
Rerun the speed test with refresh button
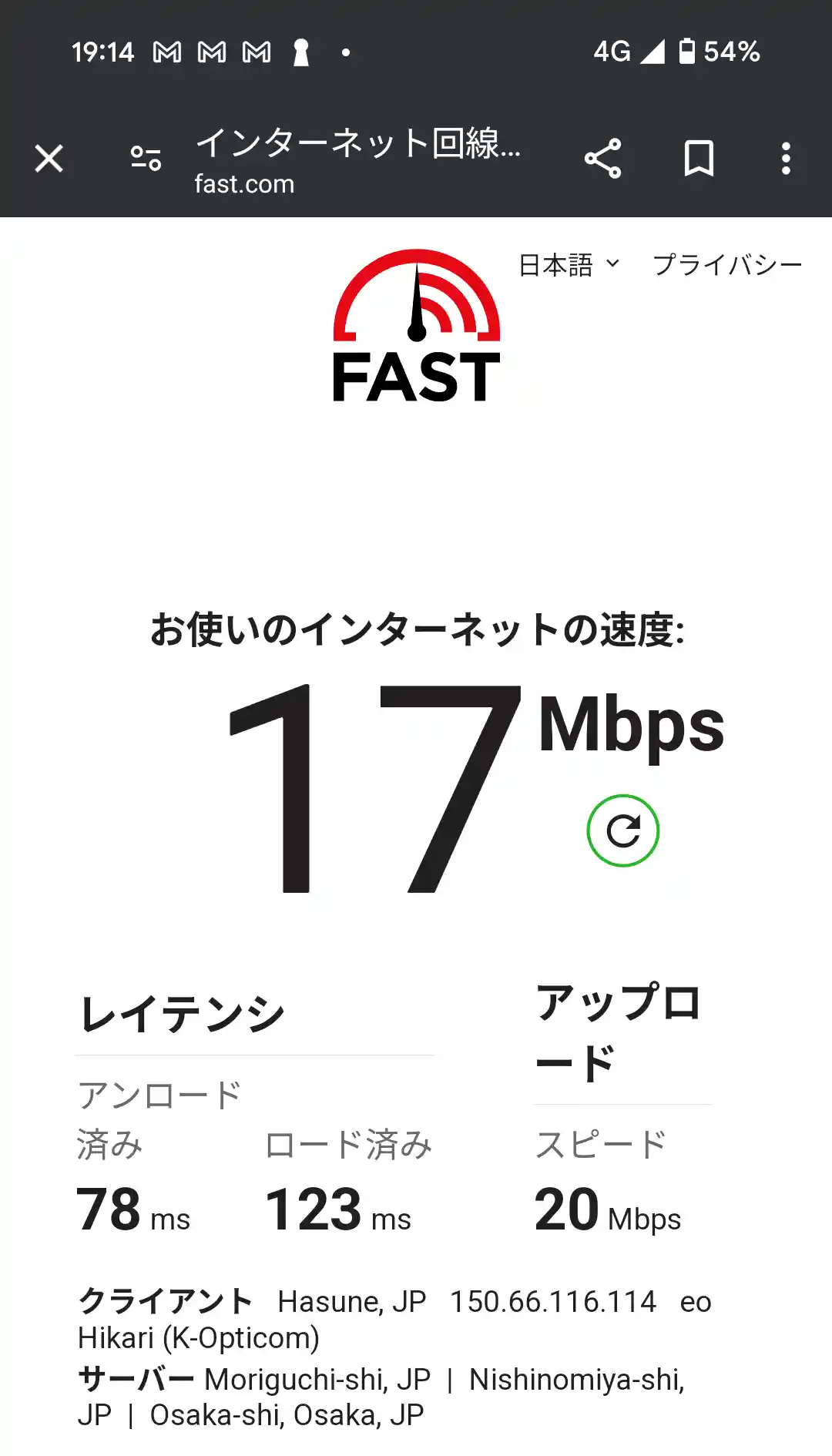click(622, 830)
